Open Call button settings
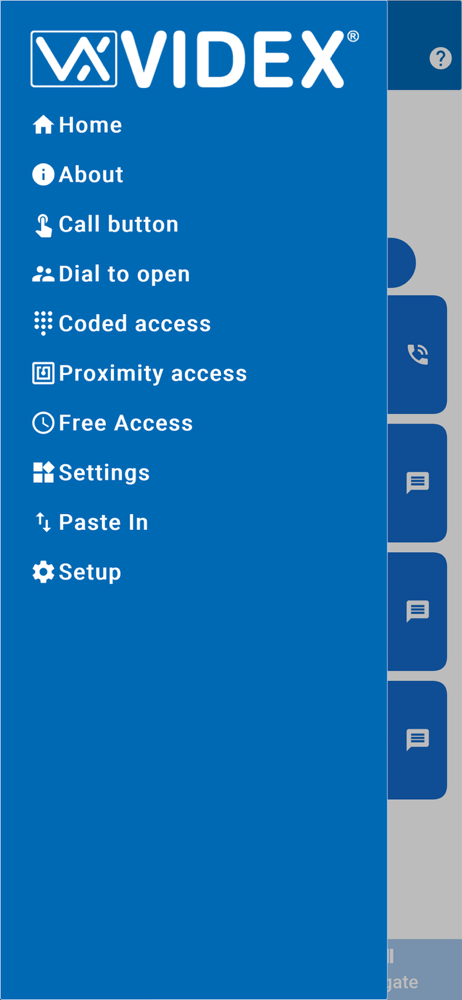The image size is (462, 1000). (105, 224)
